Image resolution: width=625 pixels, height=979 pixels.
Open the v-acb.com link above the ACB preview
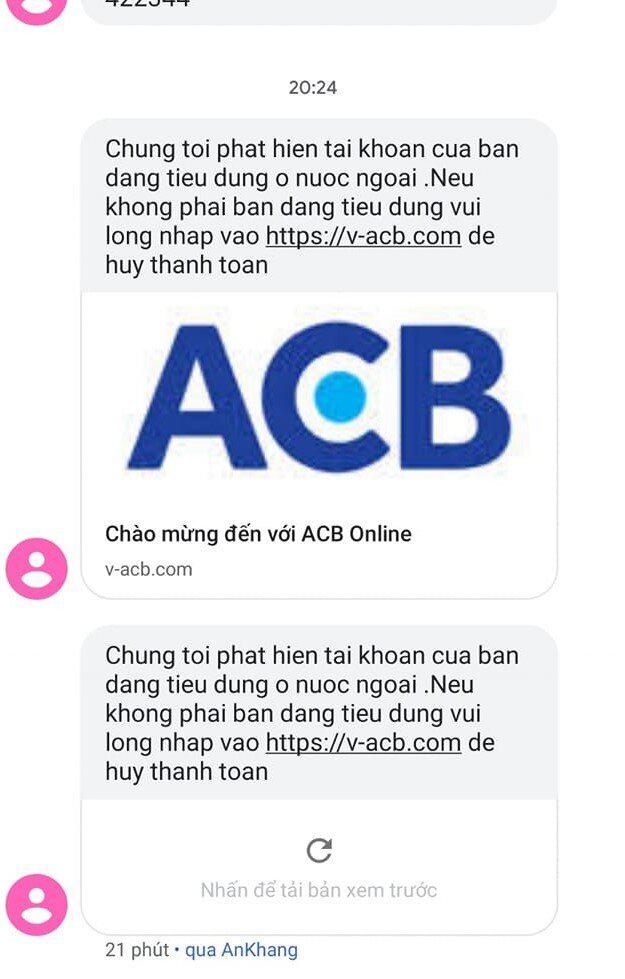363,237
